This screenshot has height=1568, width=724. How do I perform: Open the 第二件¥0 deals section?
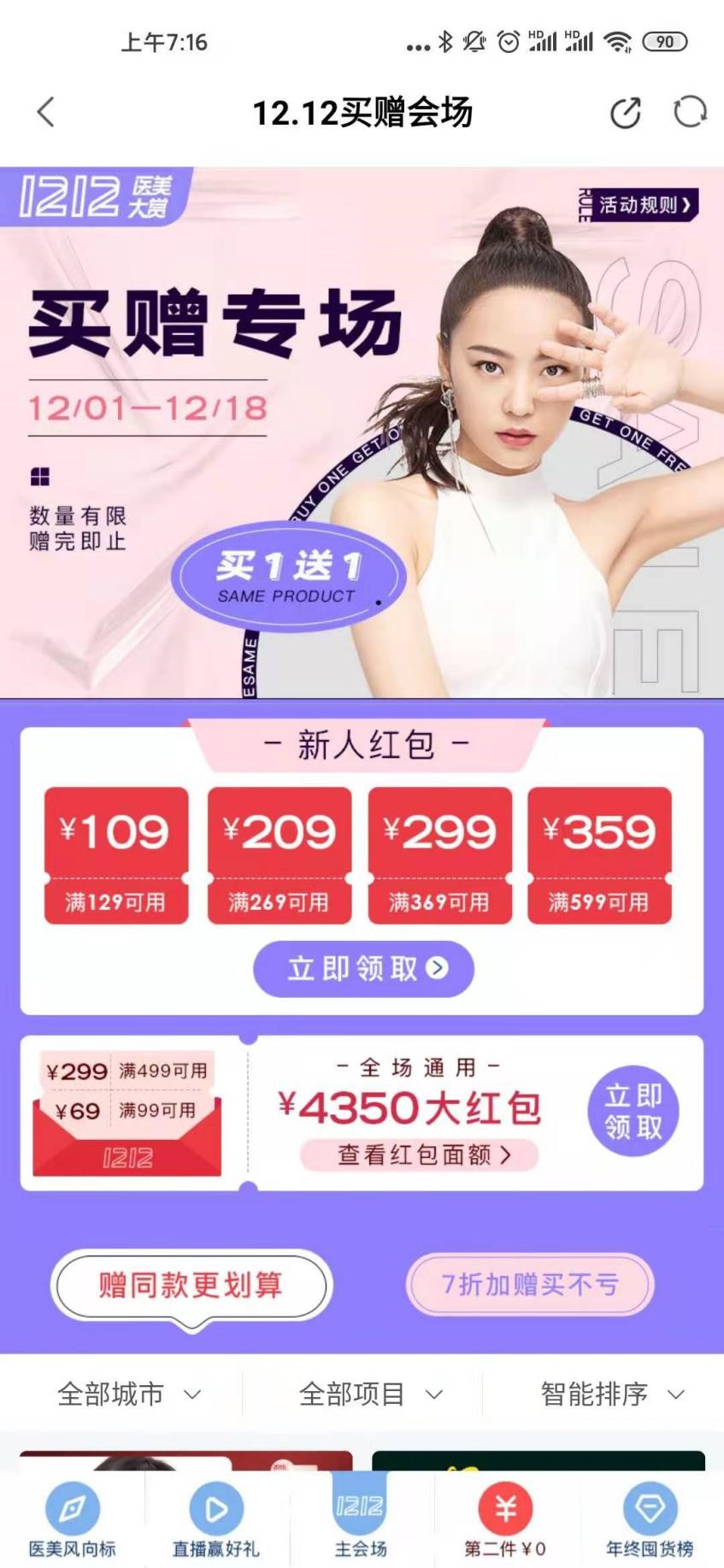(505, 1521)
